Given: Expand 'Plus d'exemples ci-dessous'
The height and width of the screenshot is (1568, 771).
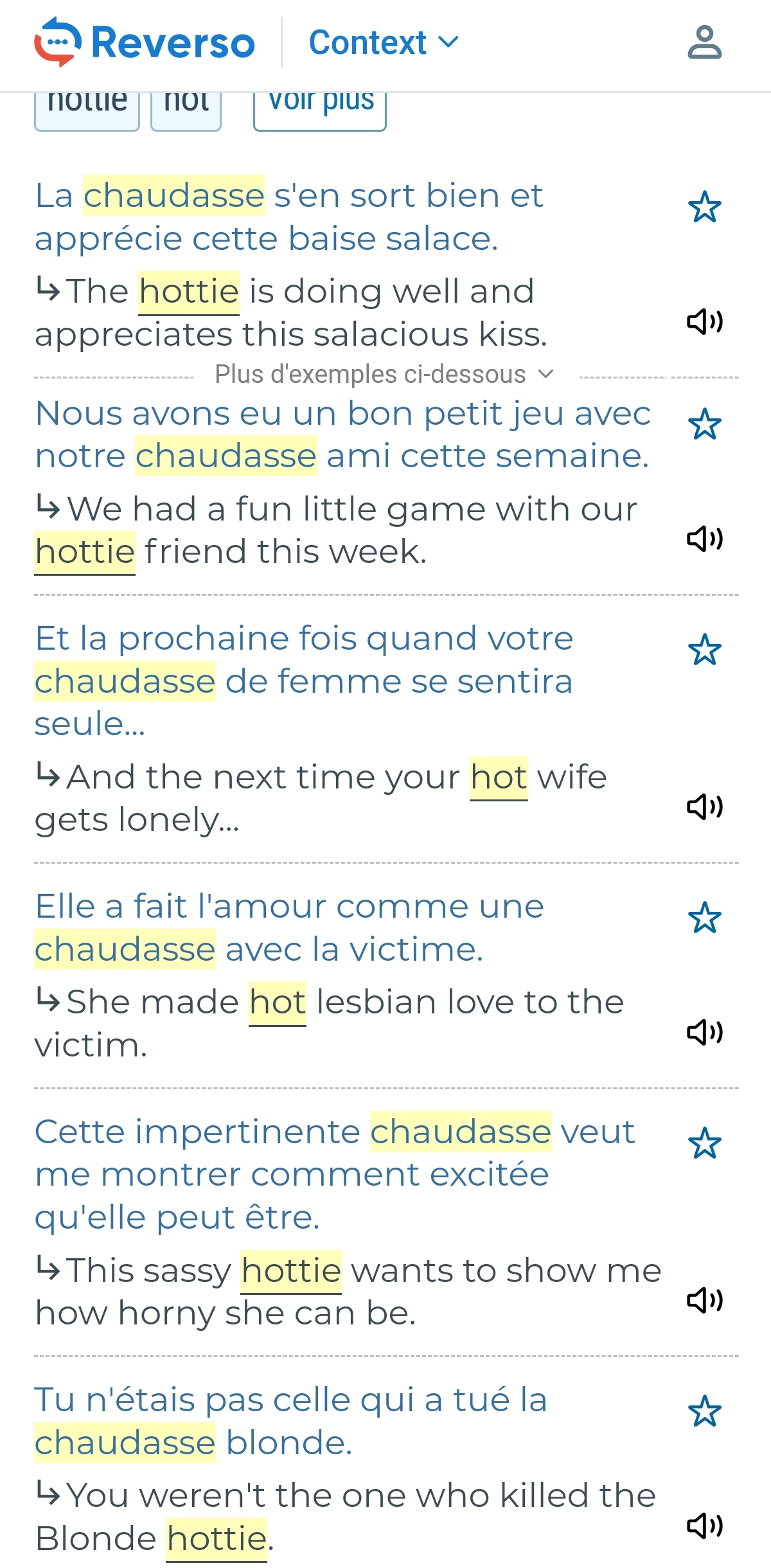Looking at the screenshot, I should [x=384, y=375].
